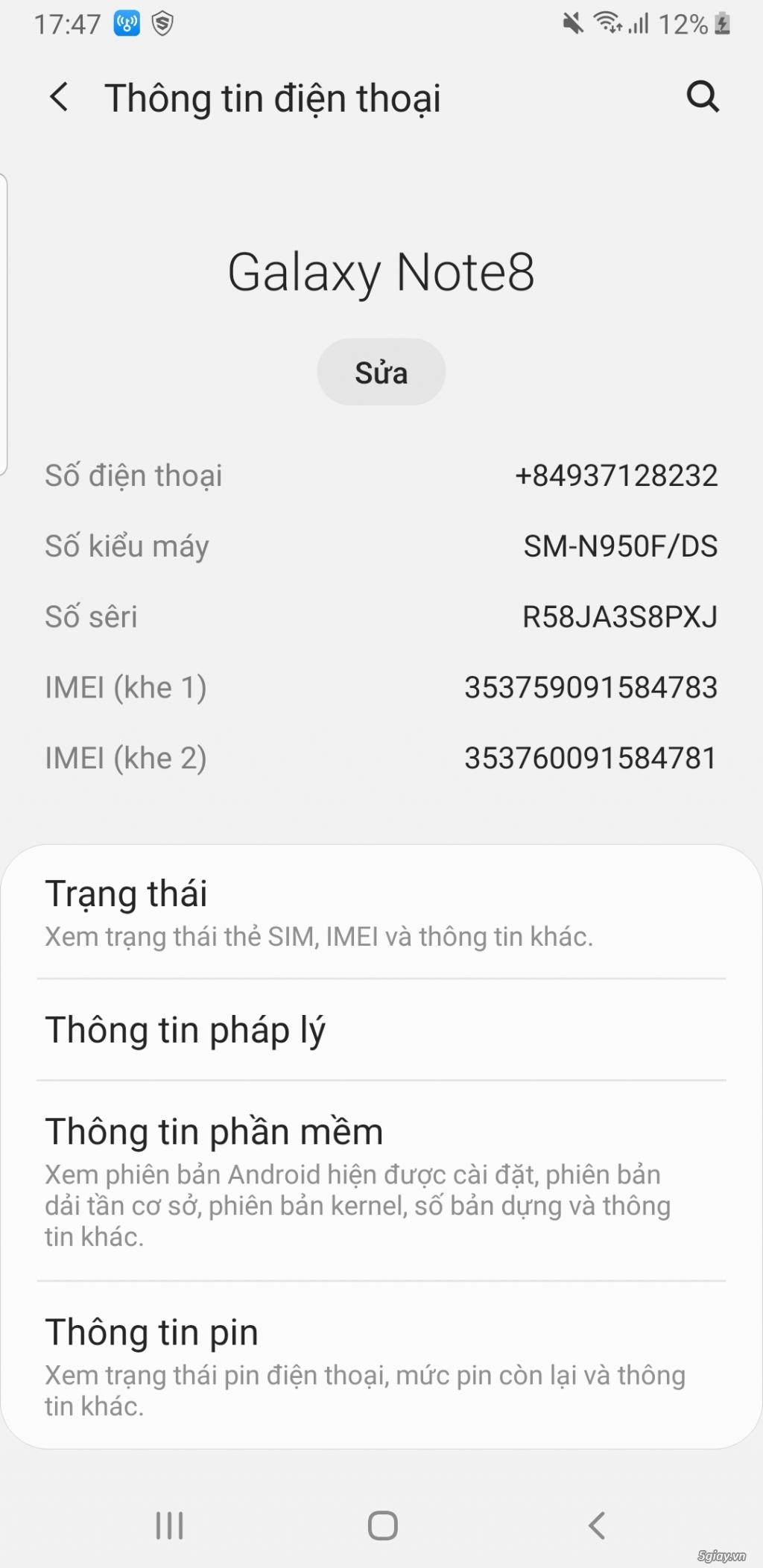Open Thông tin pháp lý
Viewport: 763px width, 1568px height.
click(x=381, y=1030)
